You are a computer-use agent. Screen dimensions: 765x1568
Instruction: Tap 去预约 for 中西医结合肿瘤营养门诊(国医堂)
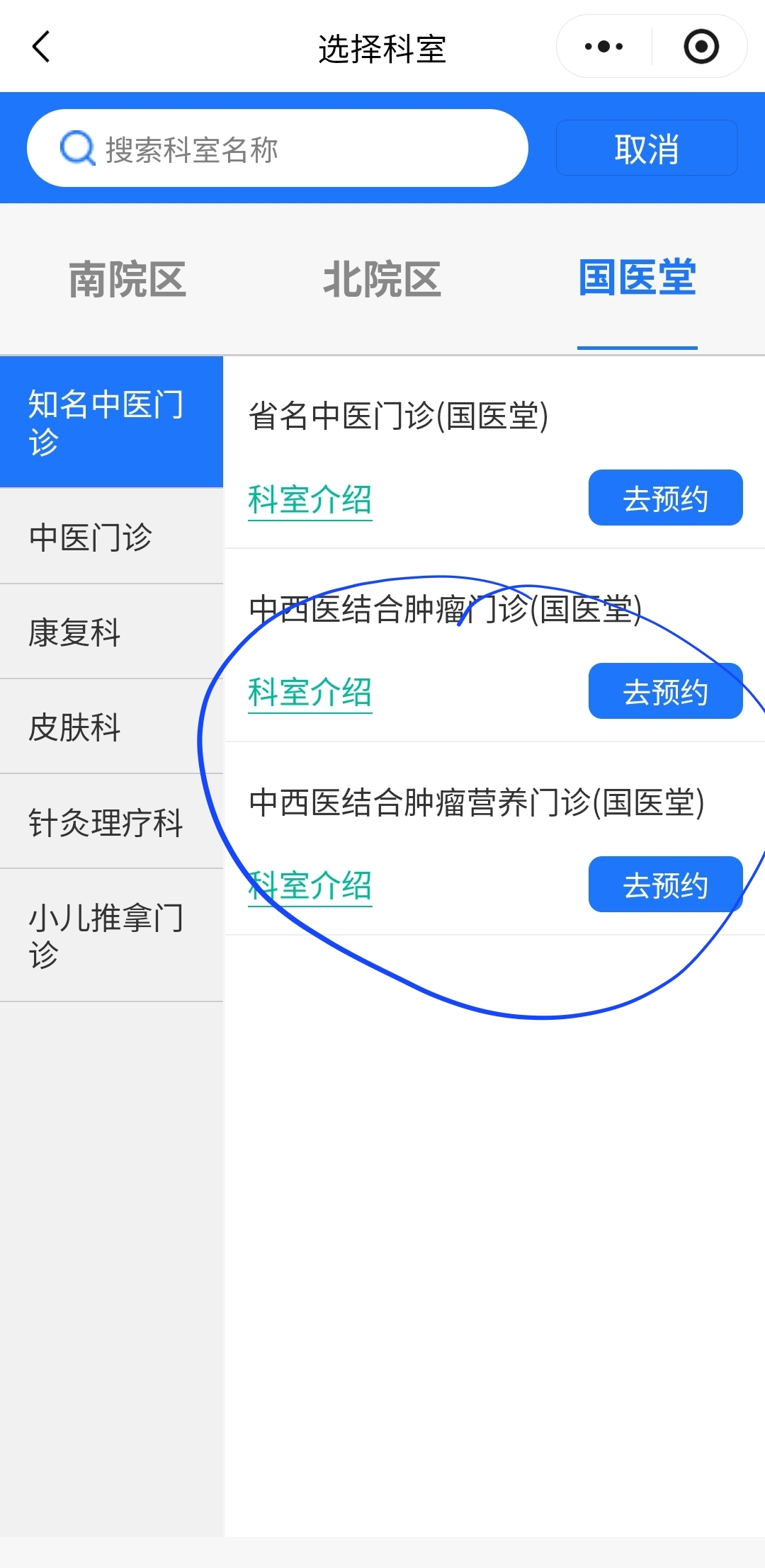click(665, 885)
